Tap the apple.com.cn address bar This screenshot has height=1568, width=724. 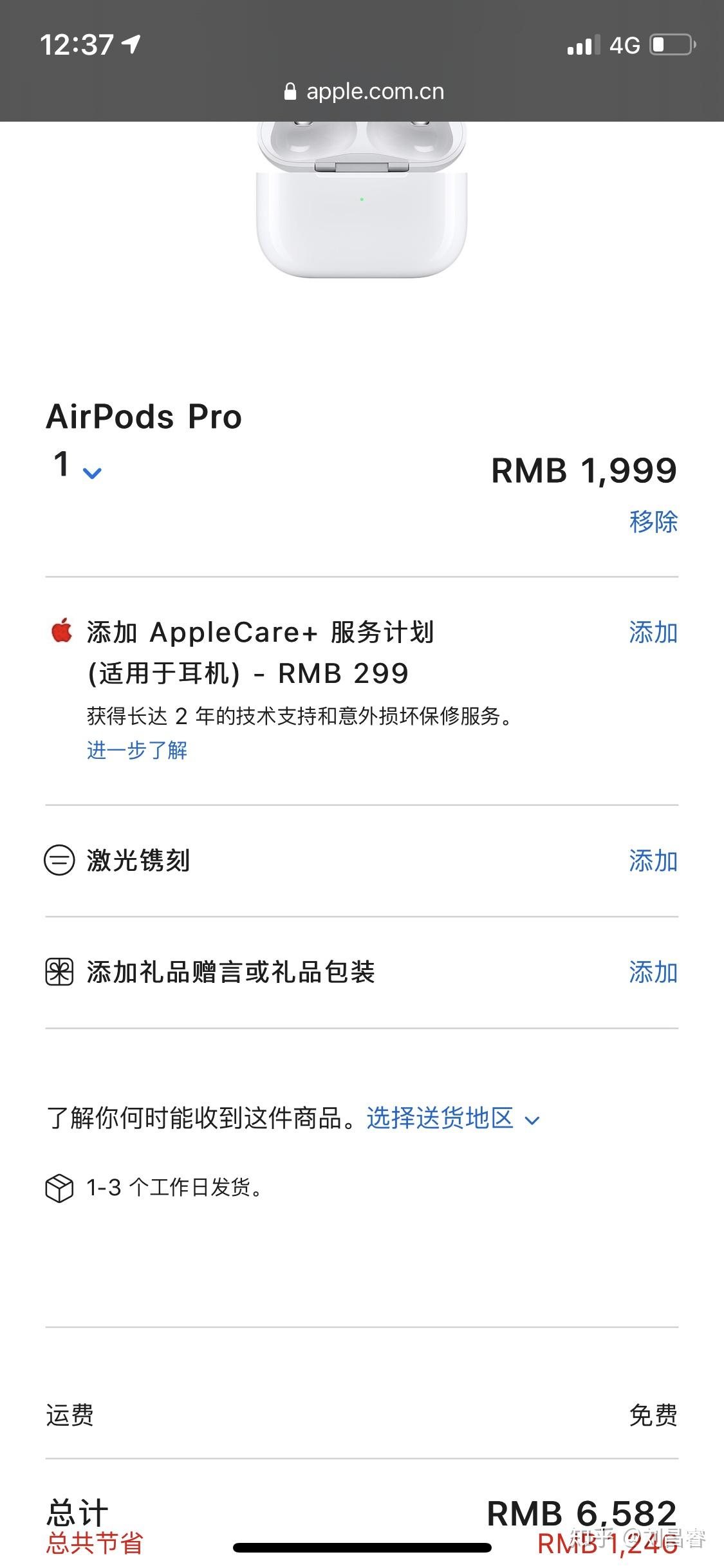click(363, 91)
